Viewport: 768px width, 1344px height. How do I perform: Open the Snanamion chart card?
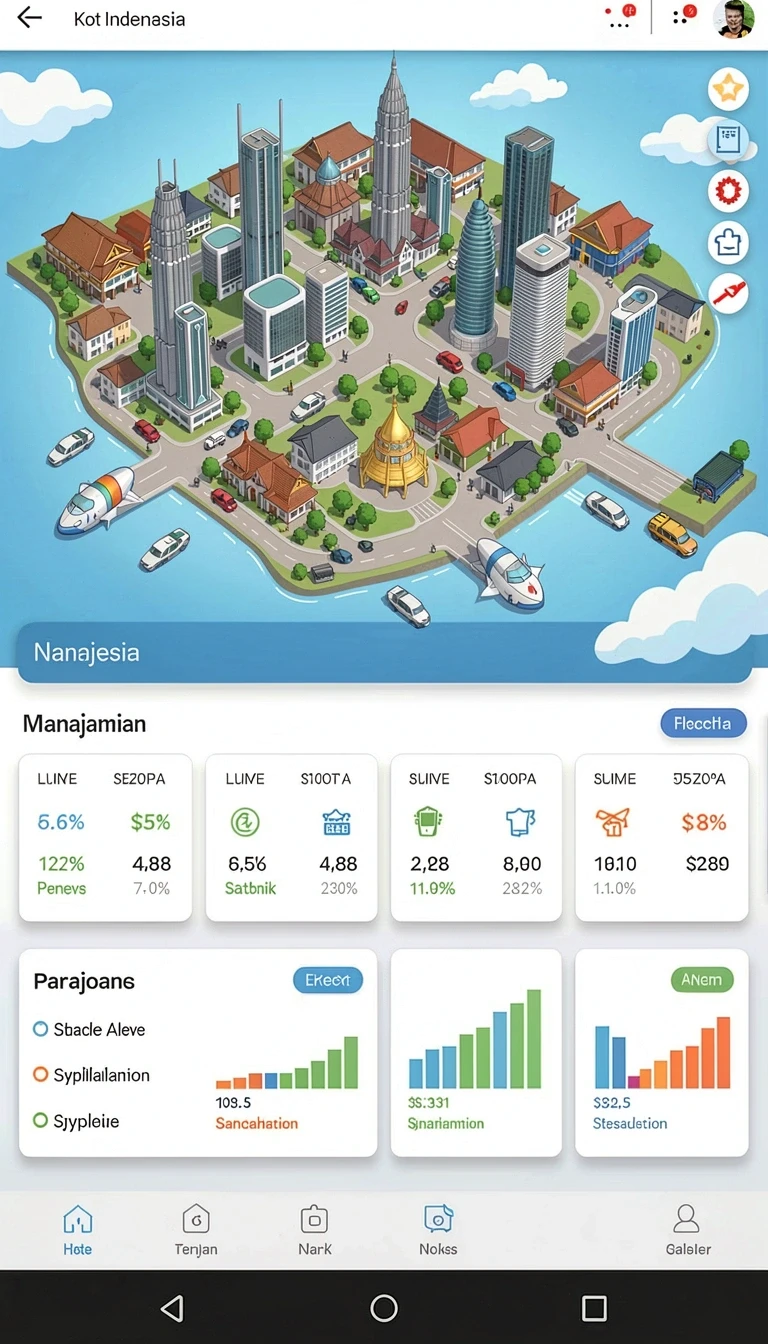476,1053
